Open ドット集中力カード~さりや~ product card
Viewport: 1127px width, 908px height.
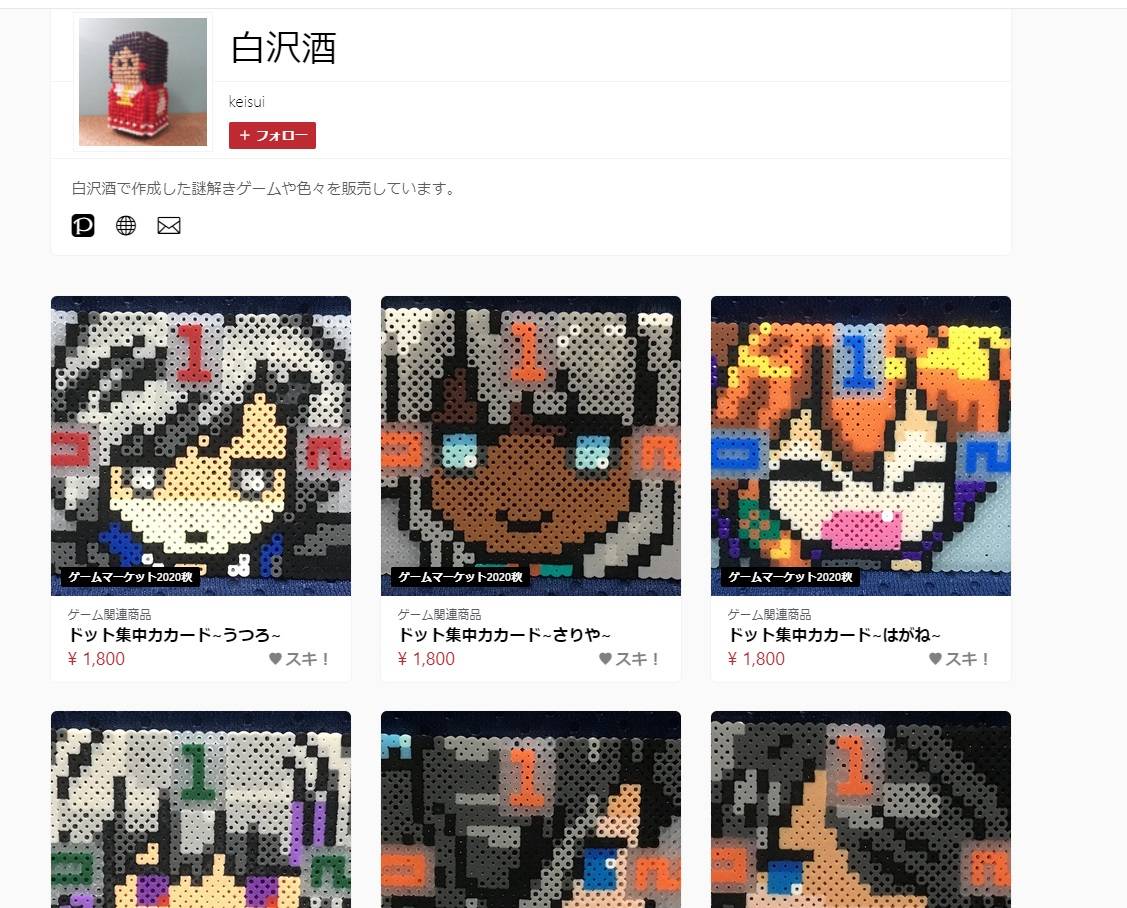530,446
